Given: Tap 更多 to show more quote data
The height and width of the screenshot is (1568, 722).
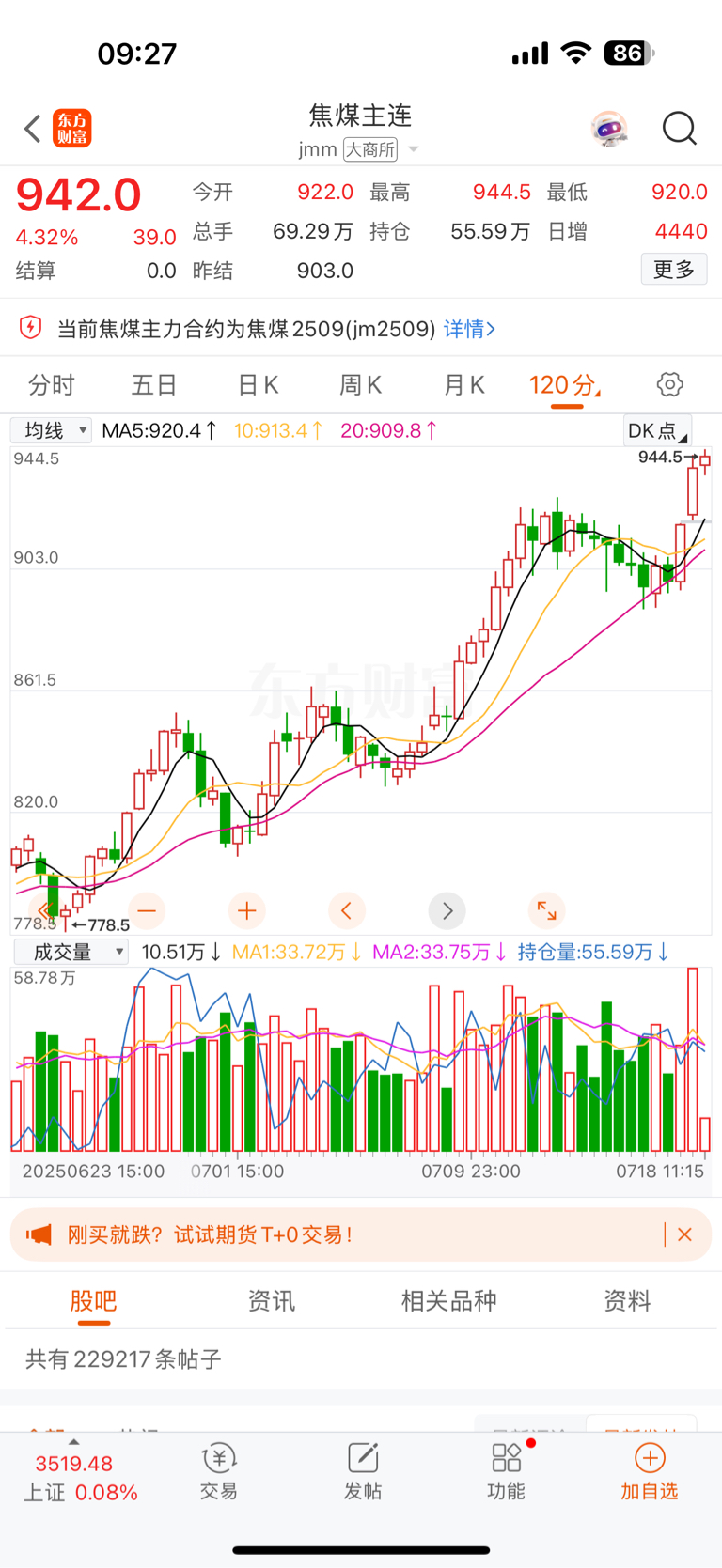Looking at the screenshot, I should coord(674,270).
